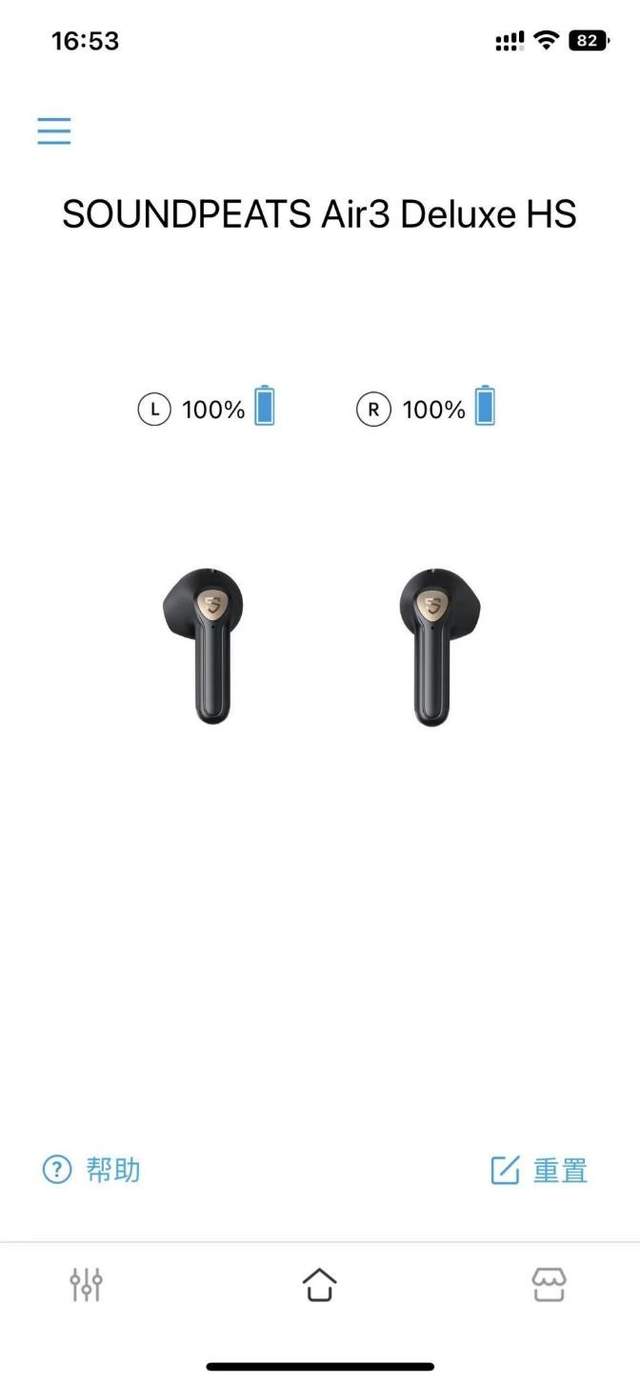Open the hamburger drawer menu
The height and width of the screenshot is (1384, 640).
pos(54,131)
